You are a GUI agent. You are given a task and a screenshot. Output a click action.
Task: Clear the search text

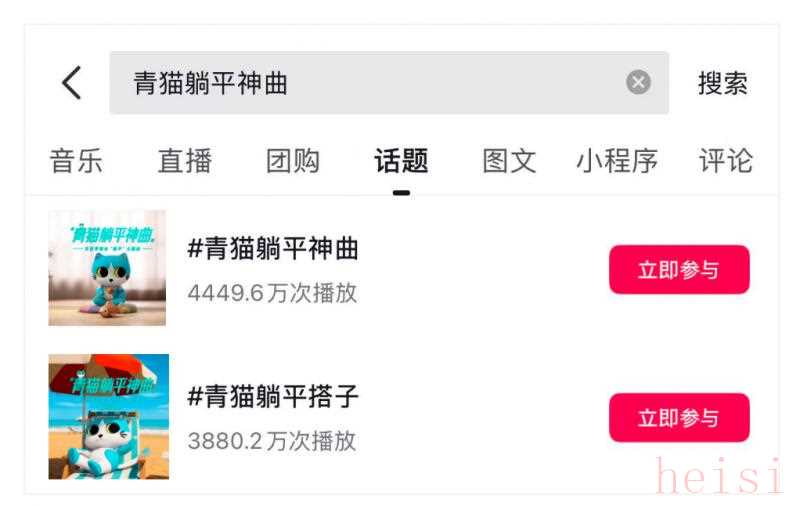638,83
